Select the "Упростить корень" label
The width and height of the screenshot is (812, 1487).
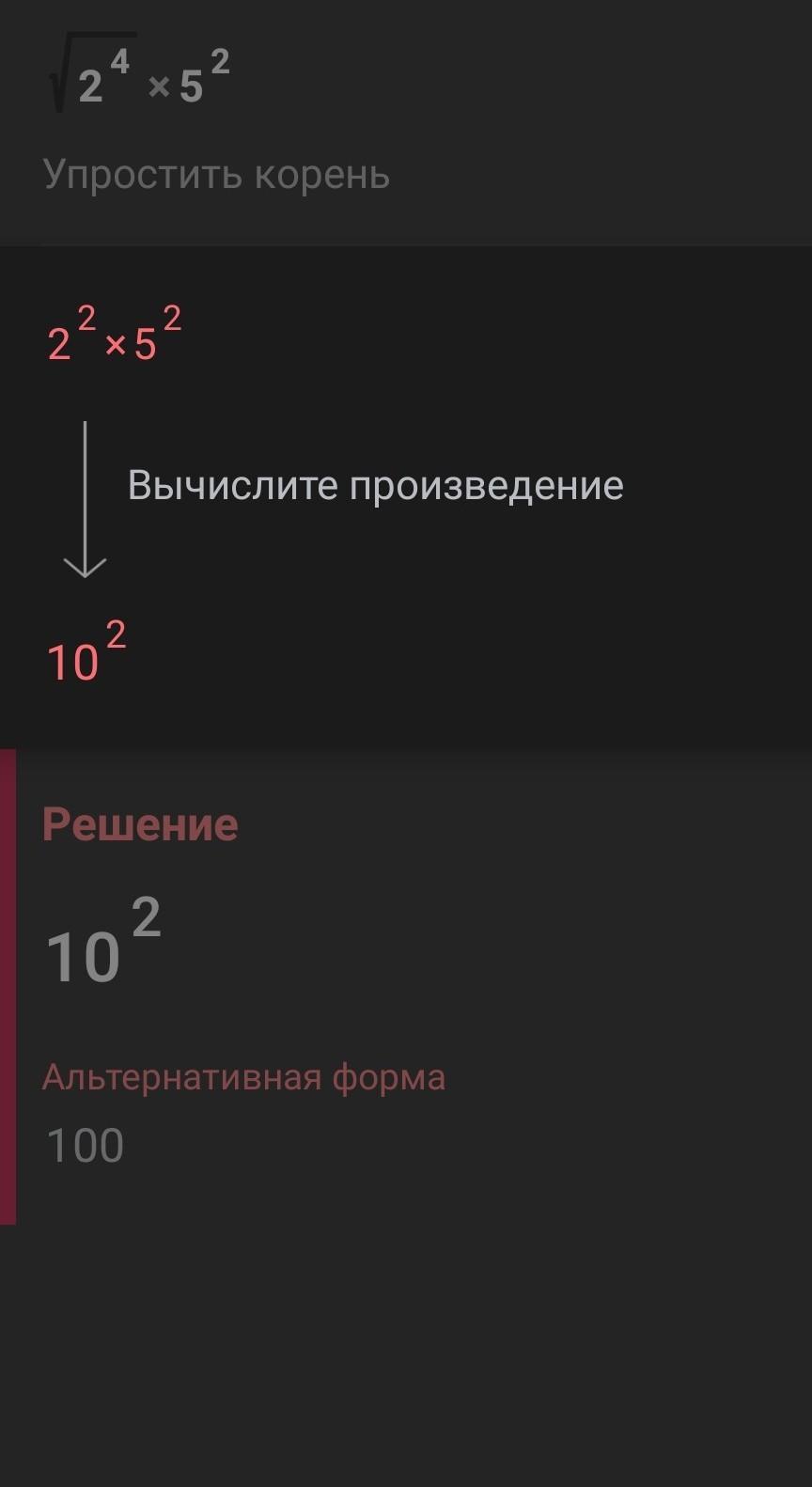point(216,174)
